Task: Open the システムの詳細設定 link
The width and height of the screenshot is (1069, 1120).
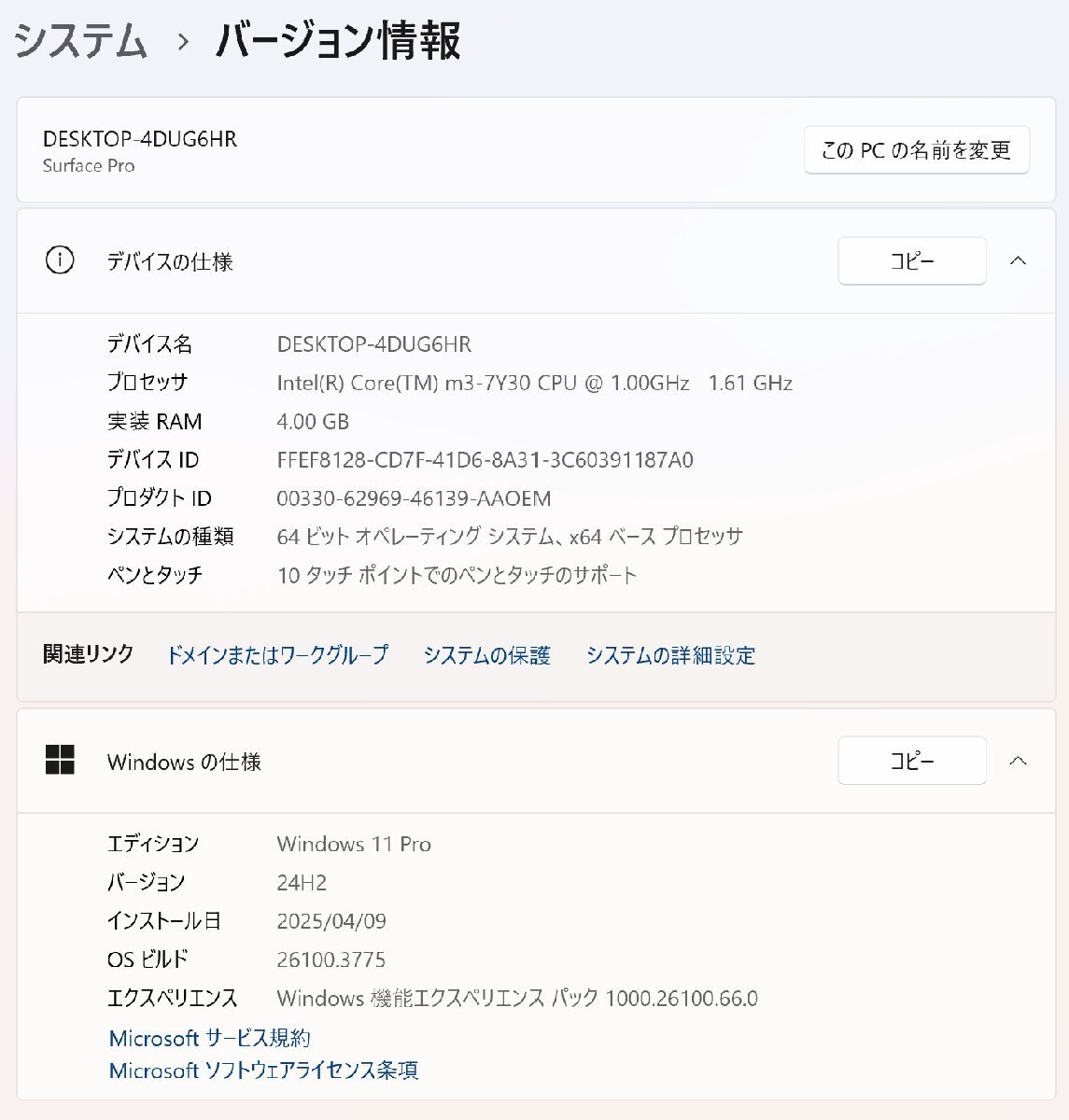Action: tap(671, 655)
